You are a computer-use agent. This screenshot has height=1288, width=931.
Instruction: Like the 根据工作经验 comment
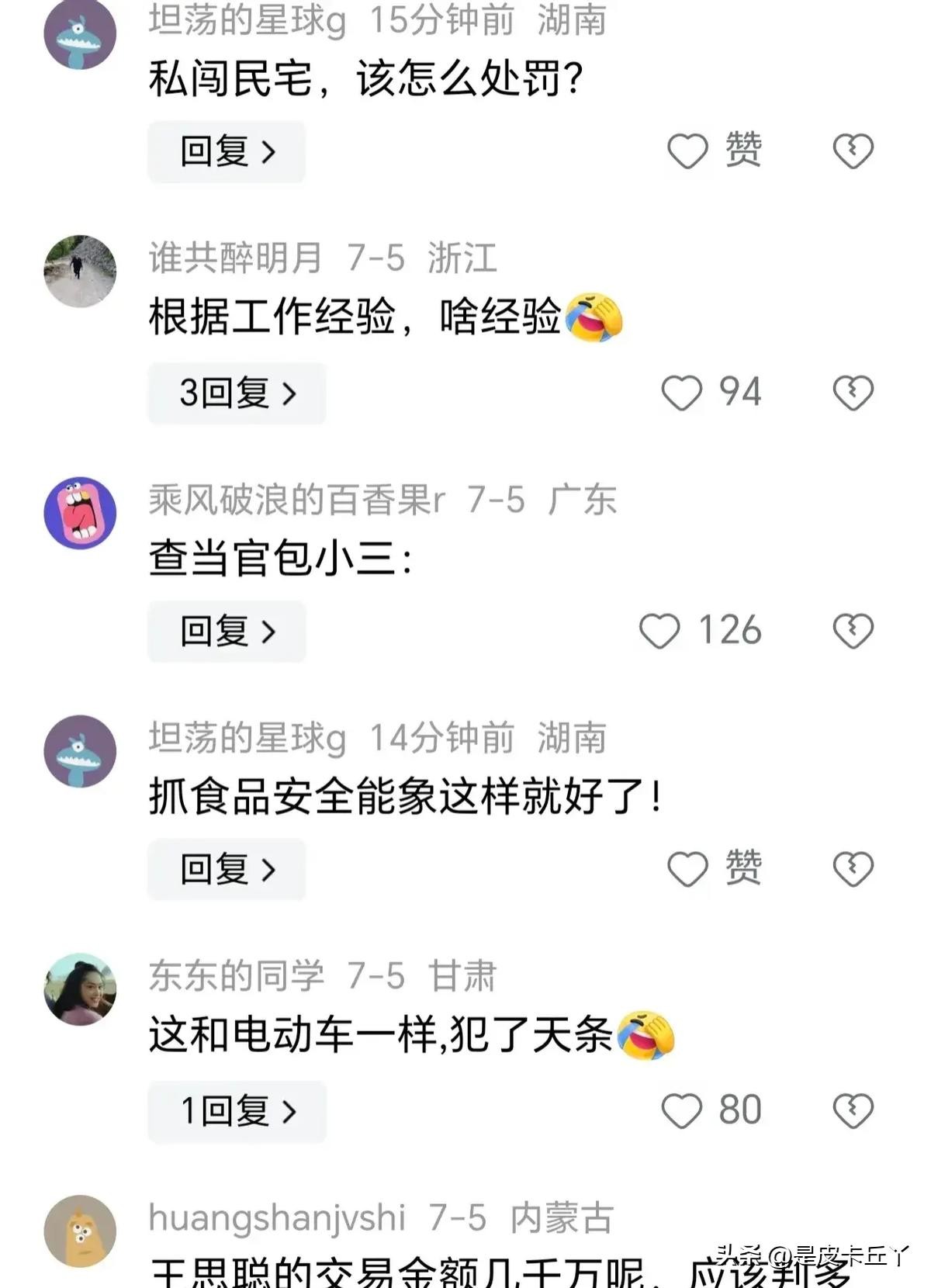(x=682, y=393)
